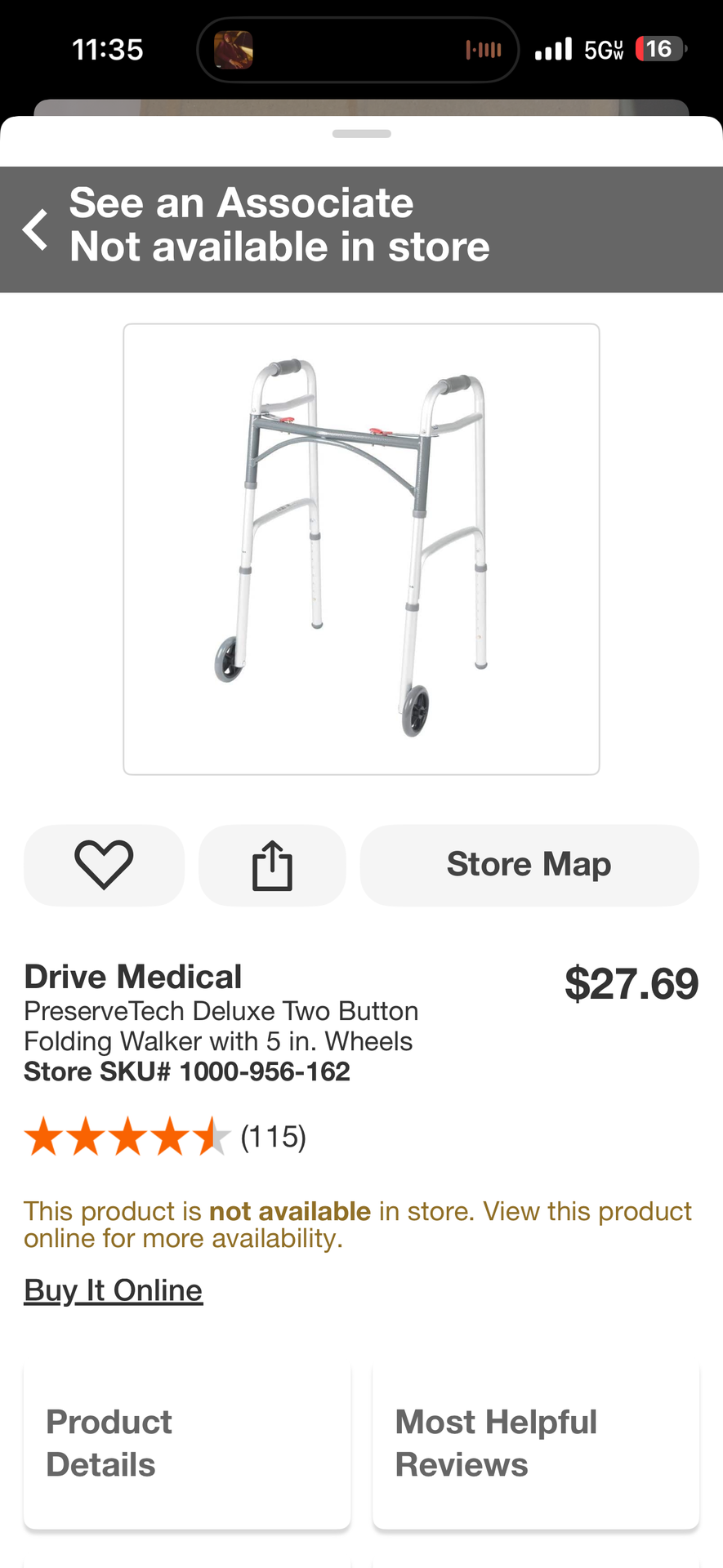This screenshot has height=1568, width=723.
Task: Enlarge the folding walker product image
Action: [x=361, y=549]
